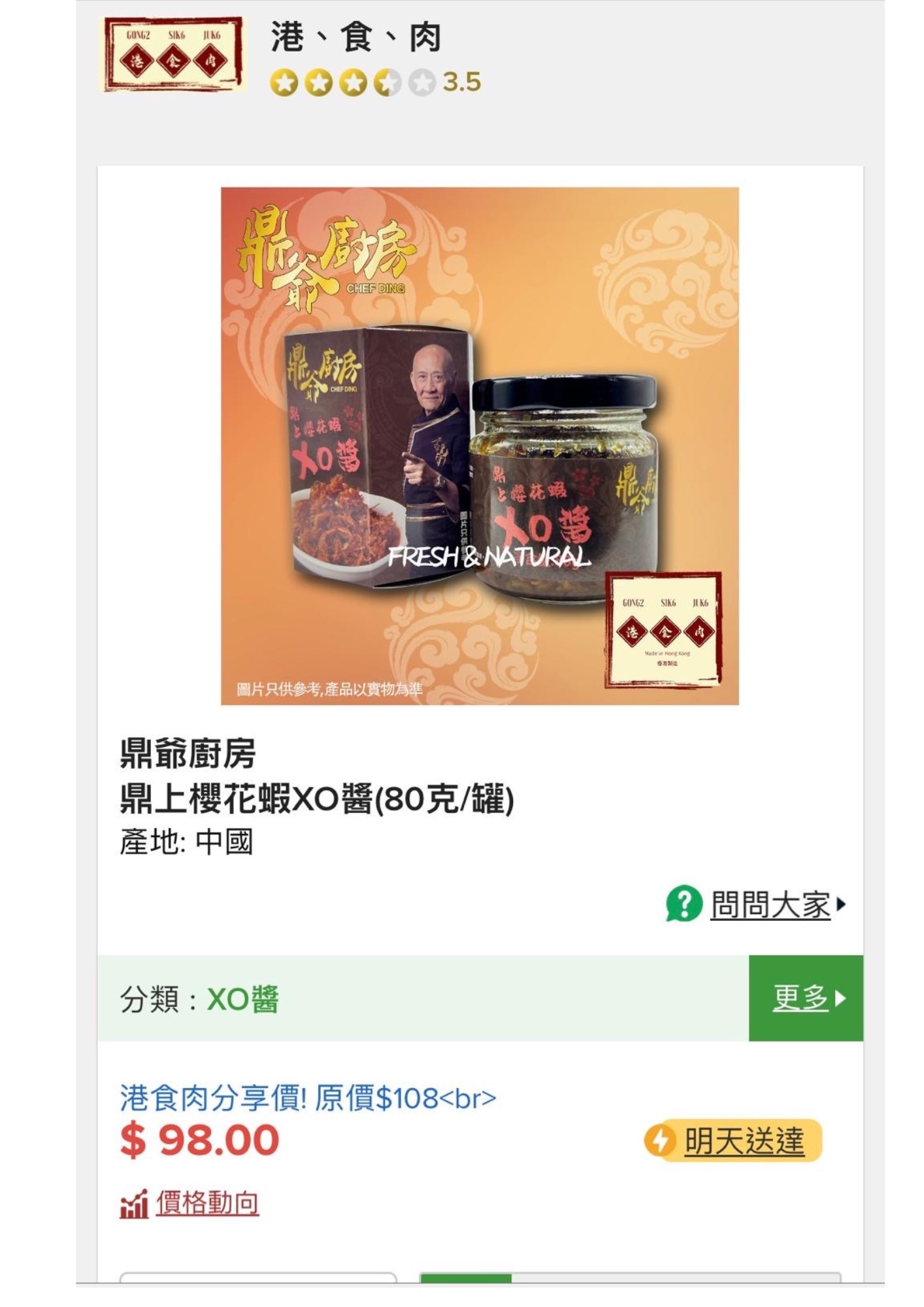This screenshot has width=924, height=1307.
Task: Tap the 問問大家 link
Action: coord(770,905)
